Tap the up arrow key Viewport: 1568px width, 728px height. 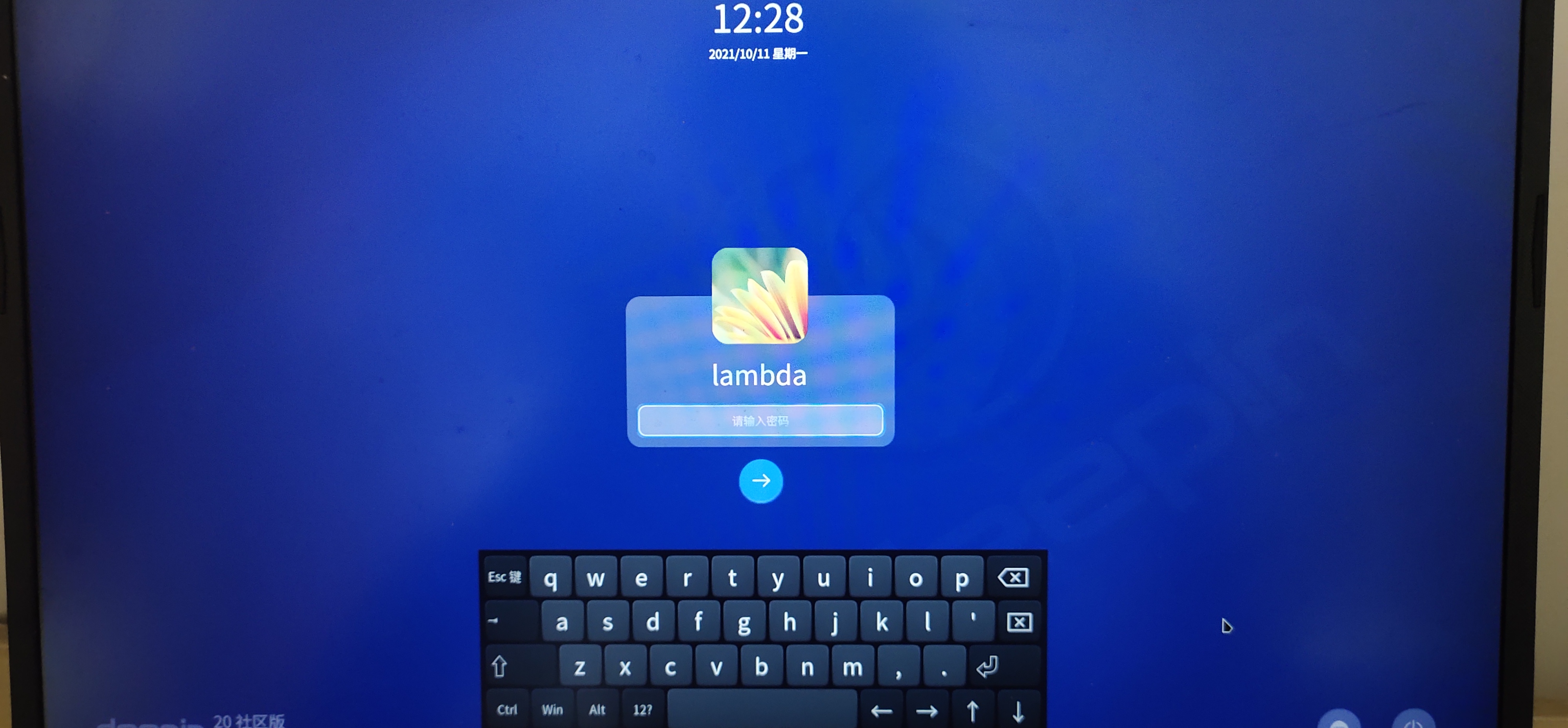point(973,710)
